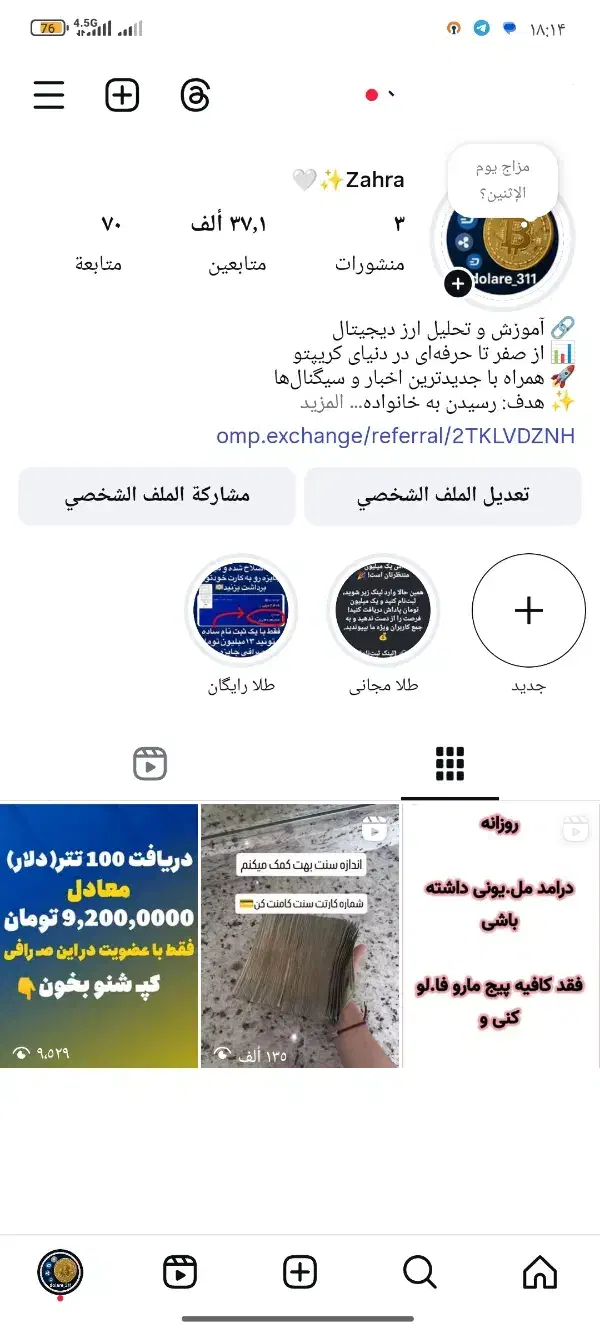600x1333 pixels.
Task: Add a new highlight with جديد
Action: [x=528, y=611]
